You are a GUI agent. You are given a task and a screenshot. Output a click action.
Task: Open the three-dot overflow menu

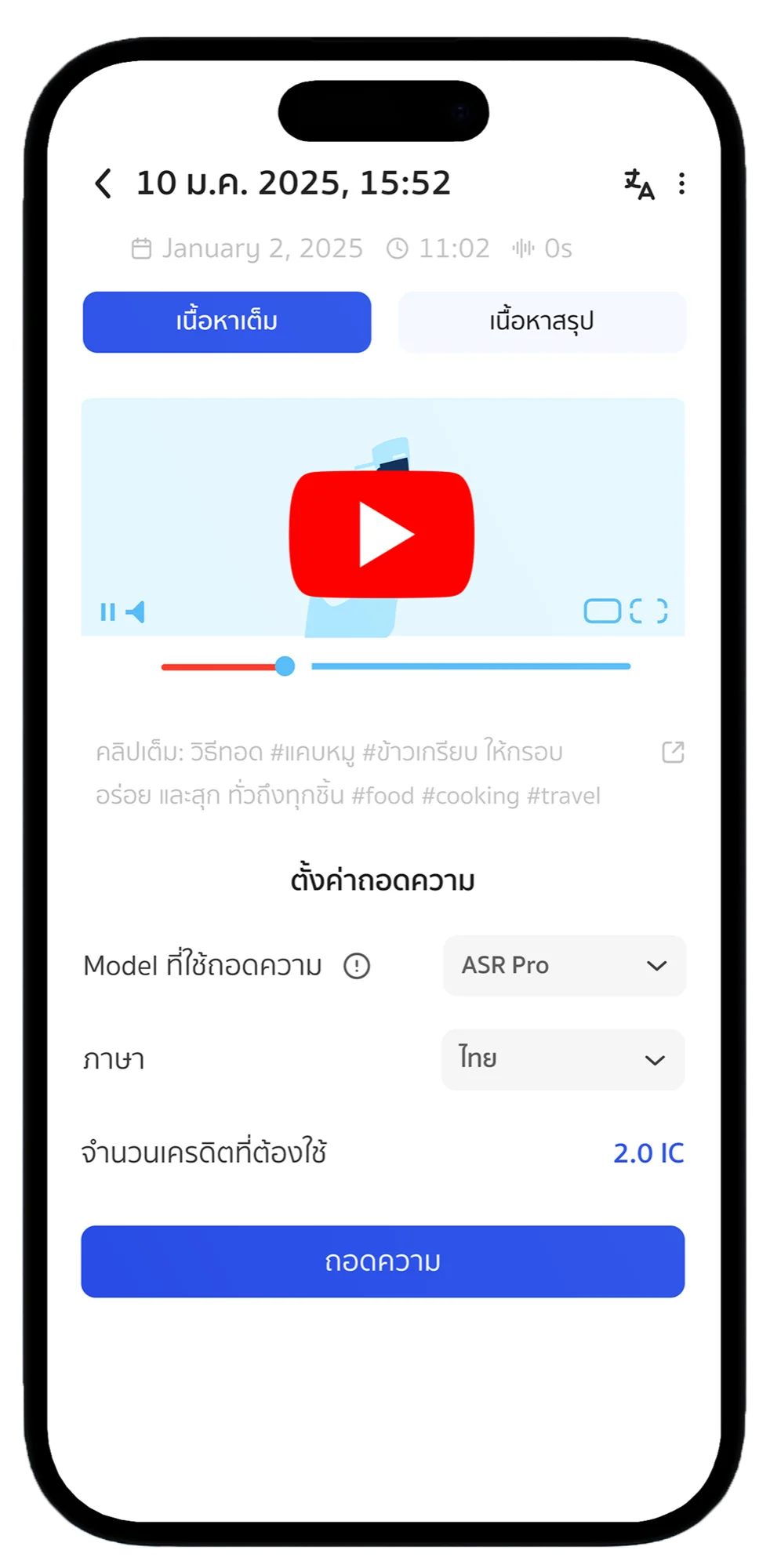[681, 184]
